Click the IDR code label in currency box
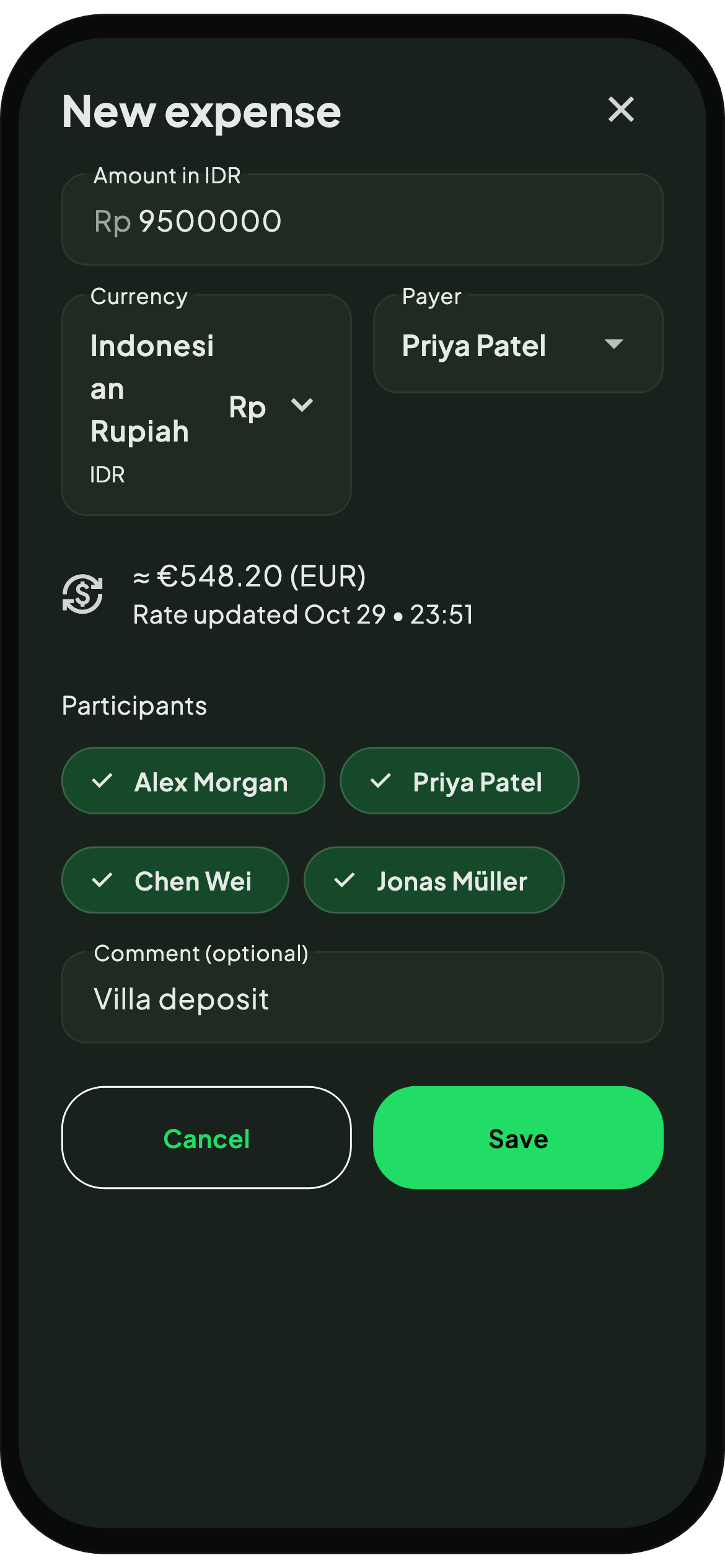 pyautogui.click(x=107, y=474)
